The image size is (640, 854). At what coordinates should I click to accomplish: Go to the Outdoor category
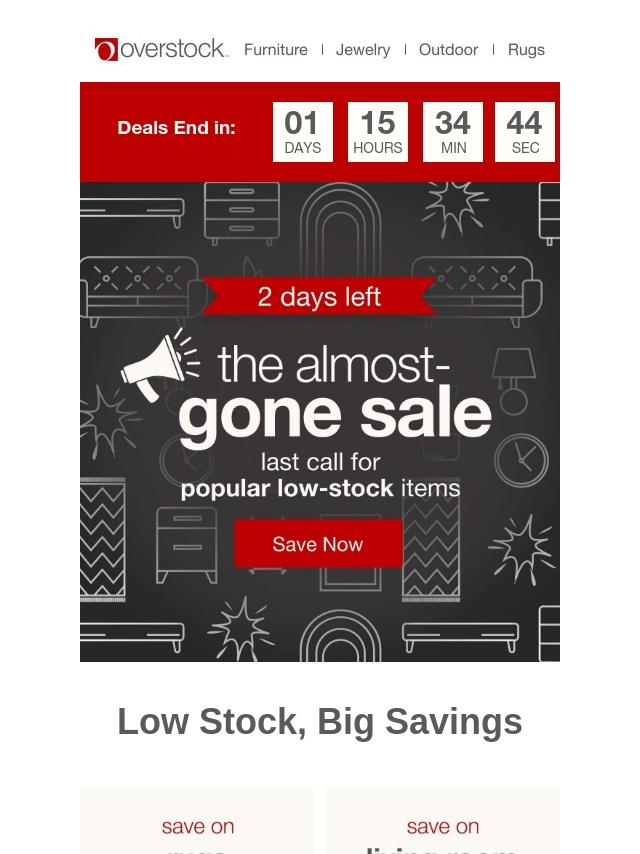click(x=448, y=50)
